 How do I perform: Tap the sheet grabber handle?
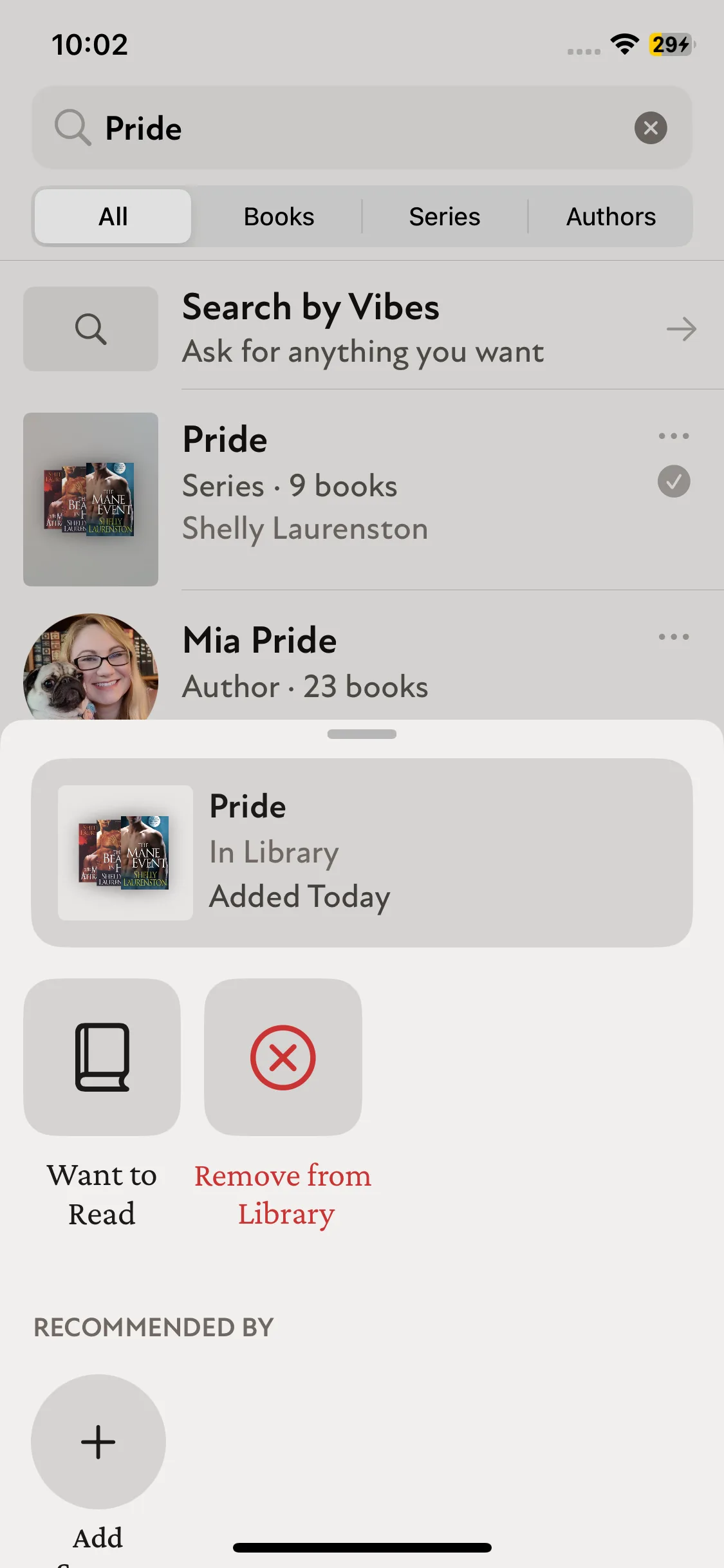tap(362, 734)
